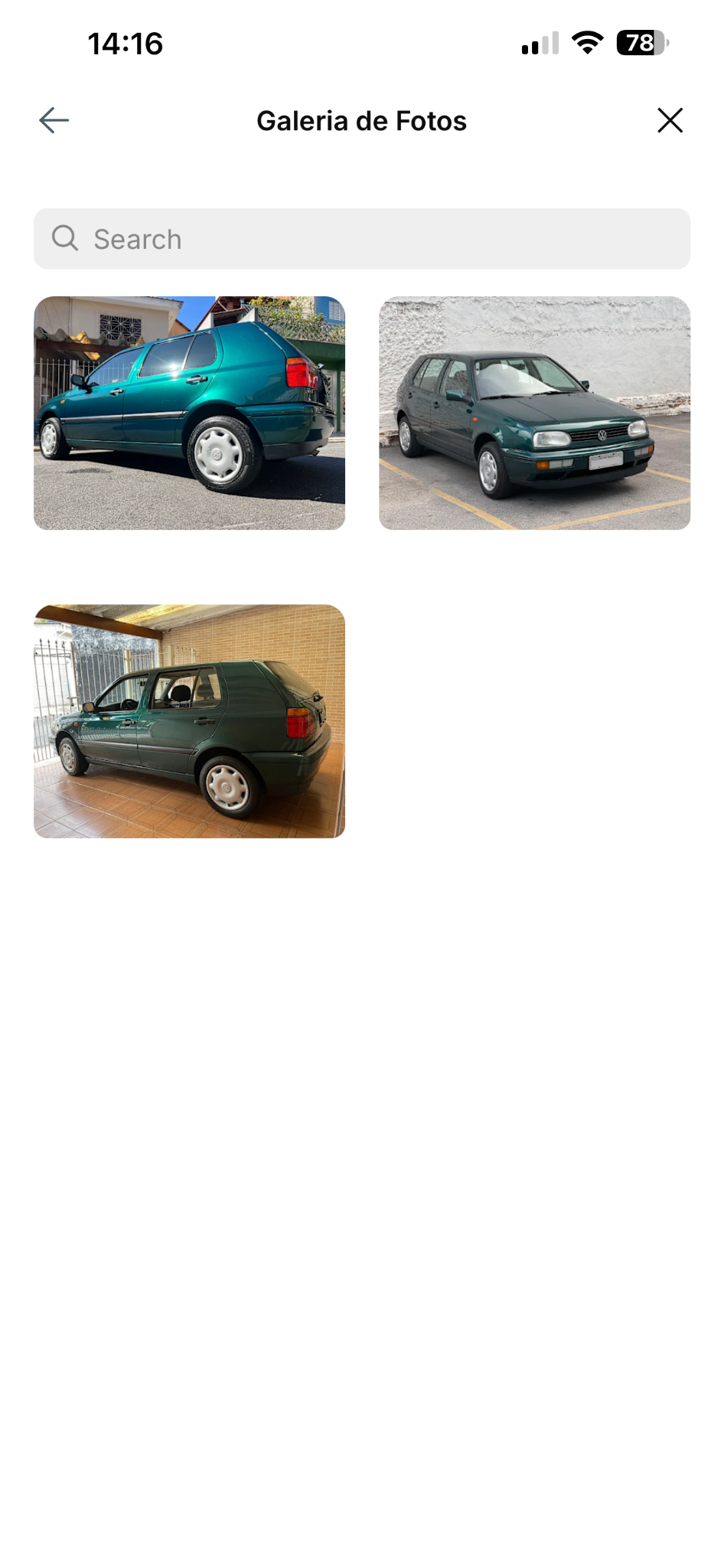Close the Galeria de Fotos screen
This screenshot has height=1568, width=724.
tap(670, 120)
